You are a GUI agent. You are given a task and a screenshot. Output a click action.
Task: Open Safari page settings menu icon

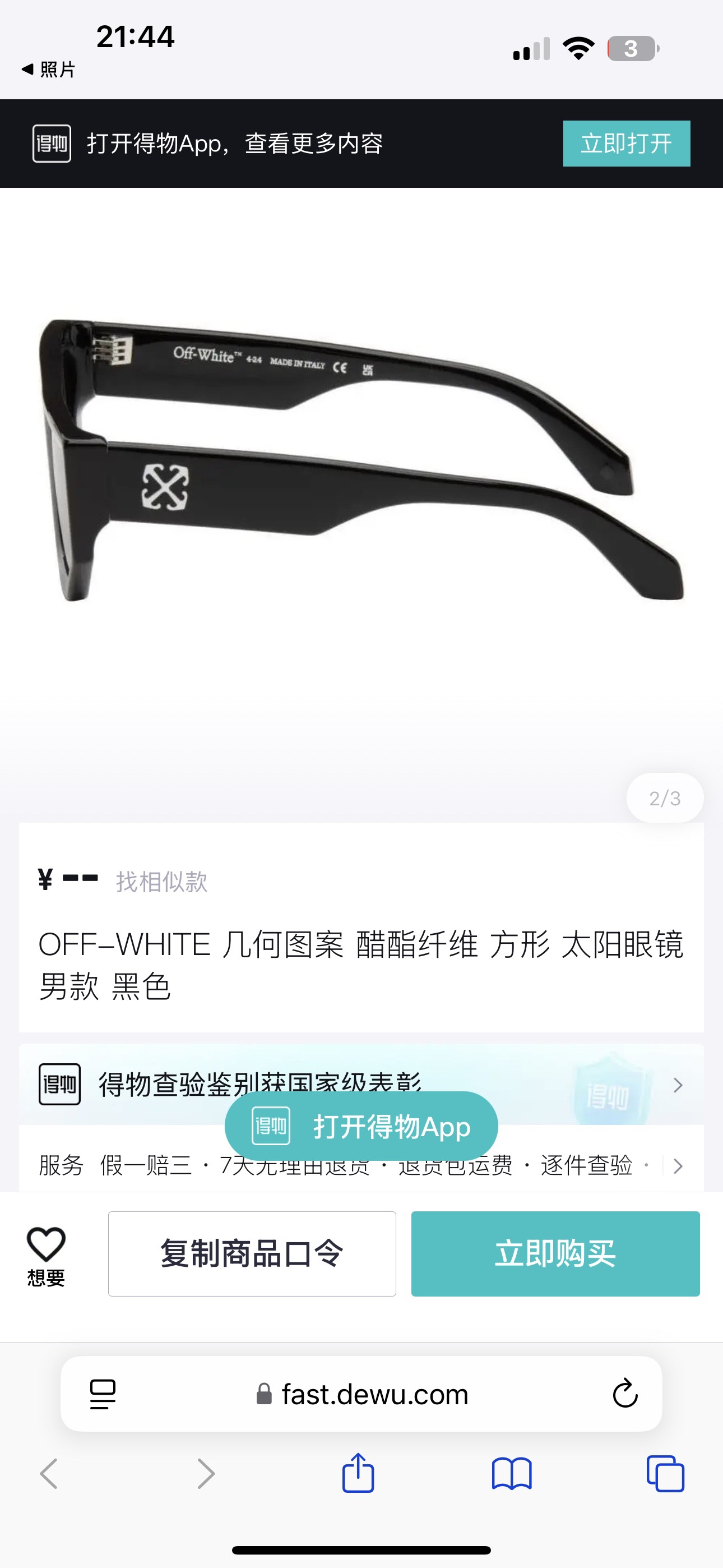102,1394
